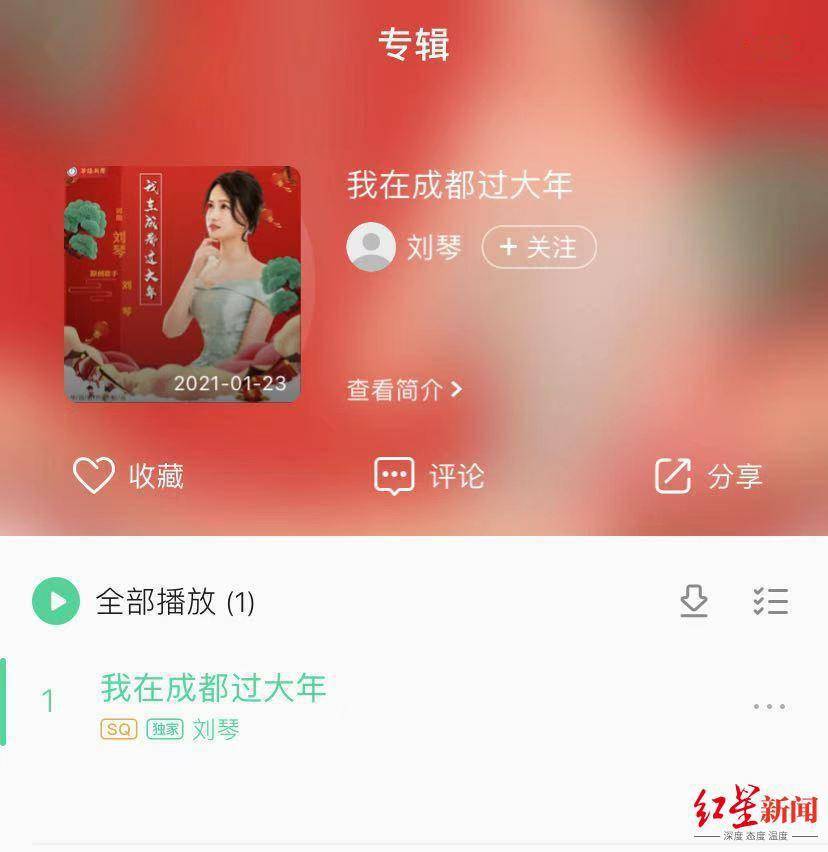Open album comments via 评论
This screenshot has width=828, height=852.
click(428, 476)
